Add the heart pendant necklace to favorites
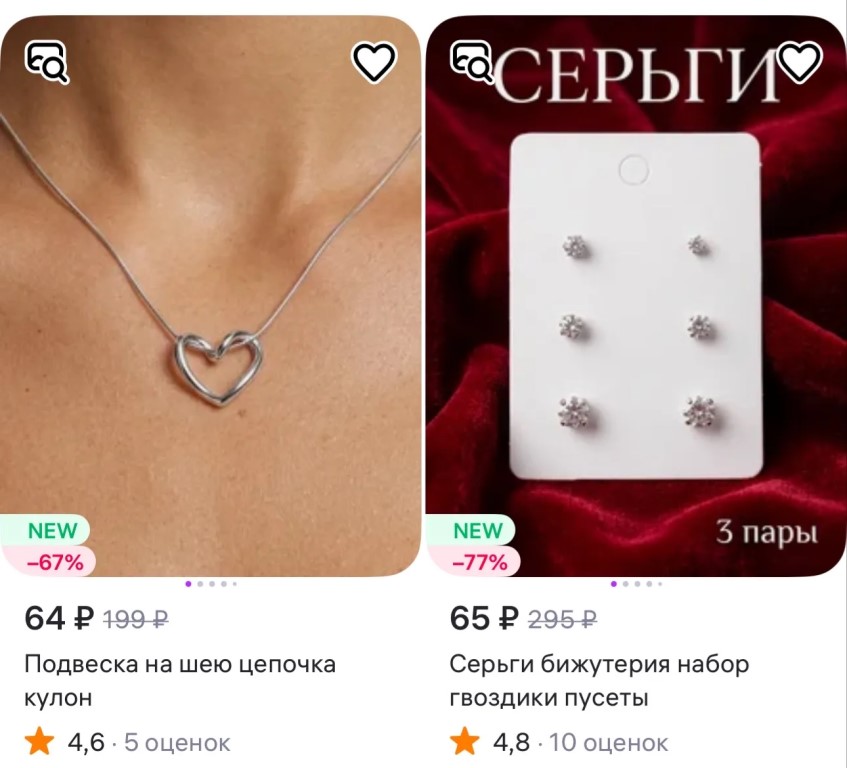847x768 pixels. click(375, 63)
